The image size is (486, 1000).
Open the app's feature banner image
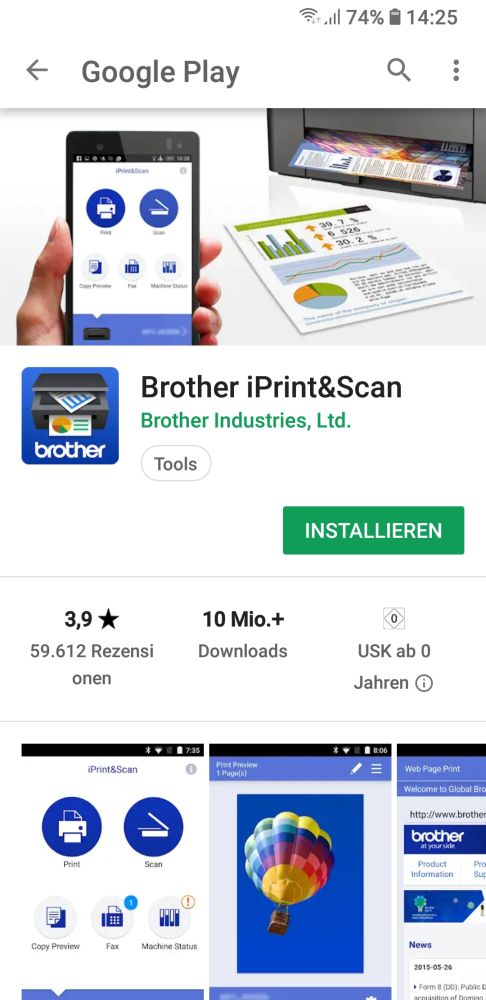[243, 226]
